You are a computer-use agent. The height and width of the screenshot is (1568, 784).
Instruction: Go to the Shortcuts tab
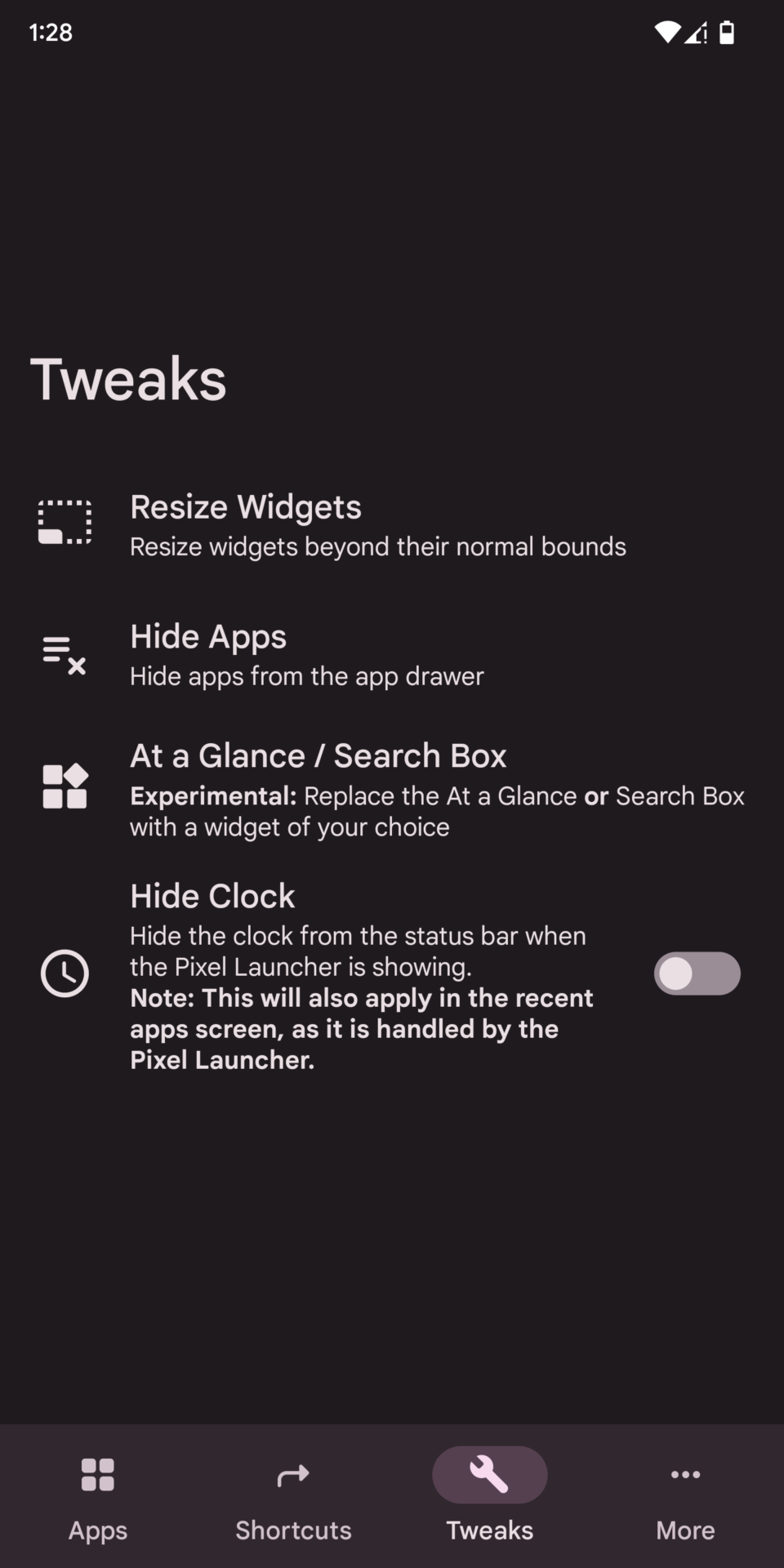293,1498
